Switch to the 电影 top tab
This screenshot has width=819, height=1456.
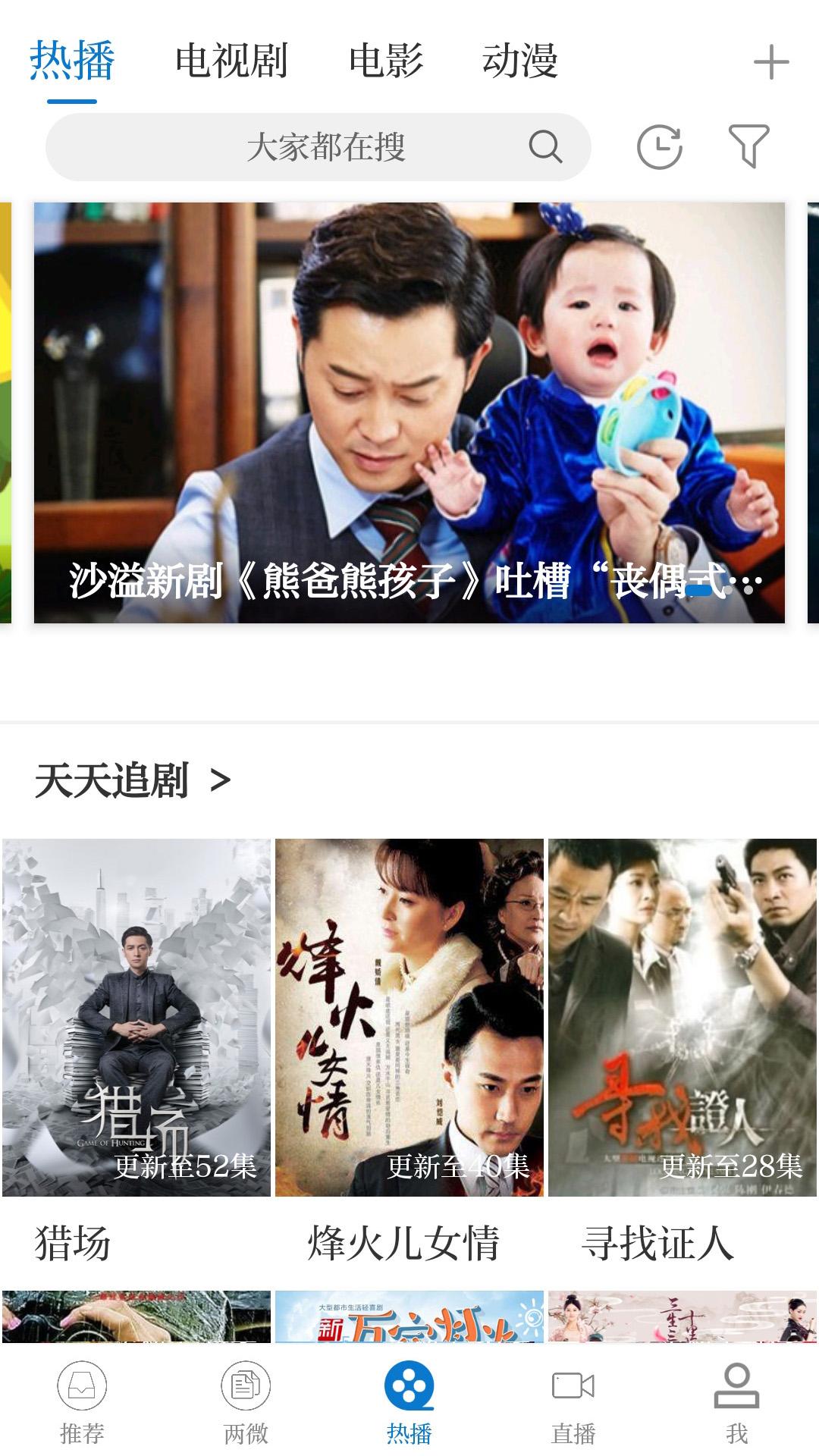[386, 61]
